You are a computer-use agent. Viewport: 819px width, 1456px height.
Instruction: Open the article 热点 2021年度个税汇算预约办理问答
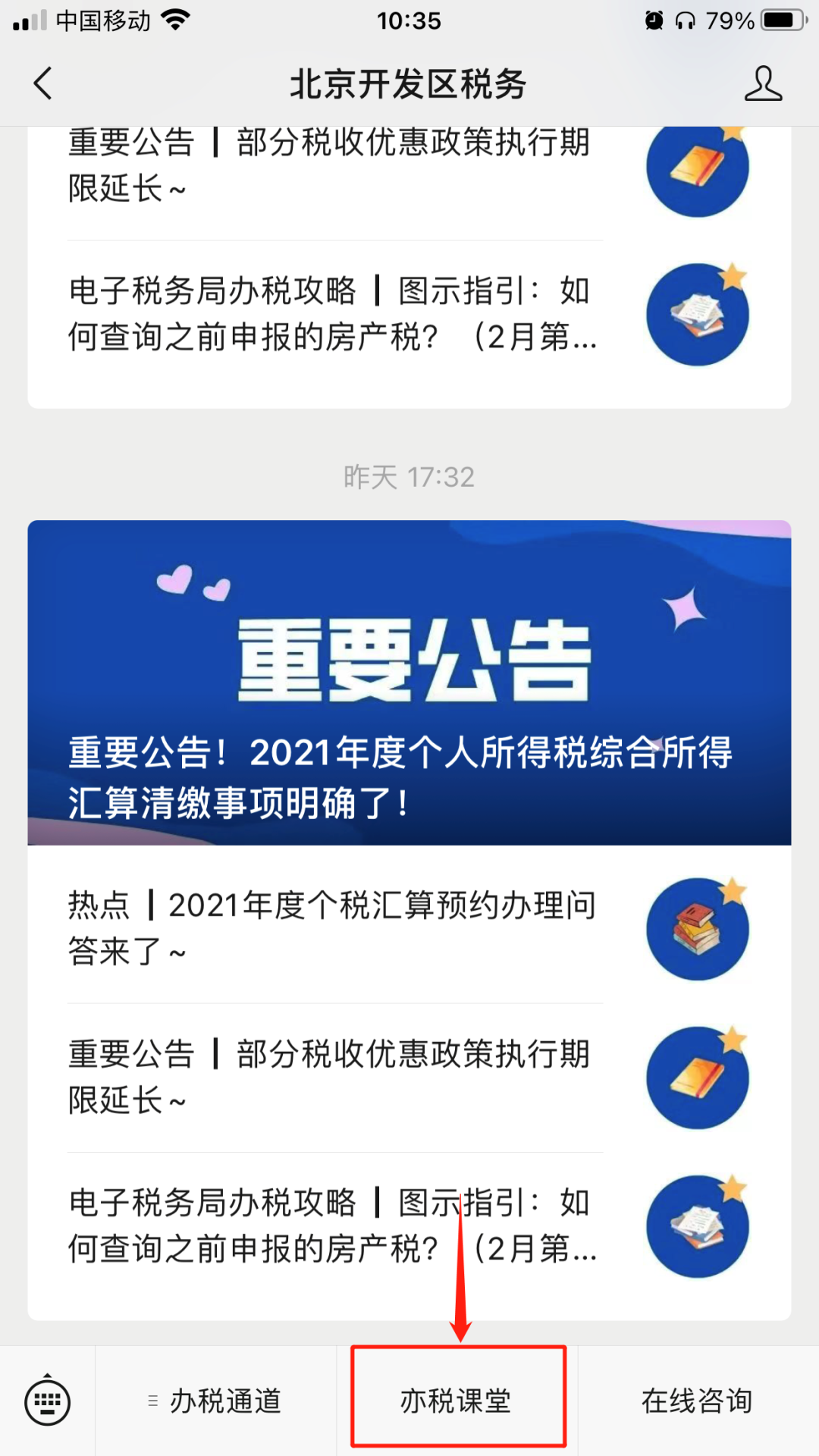coord(409,927)
